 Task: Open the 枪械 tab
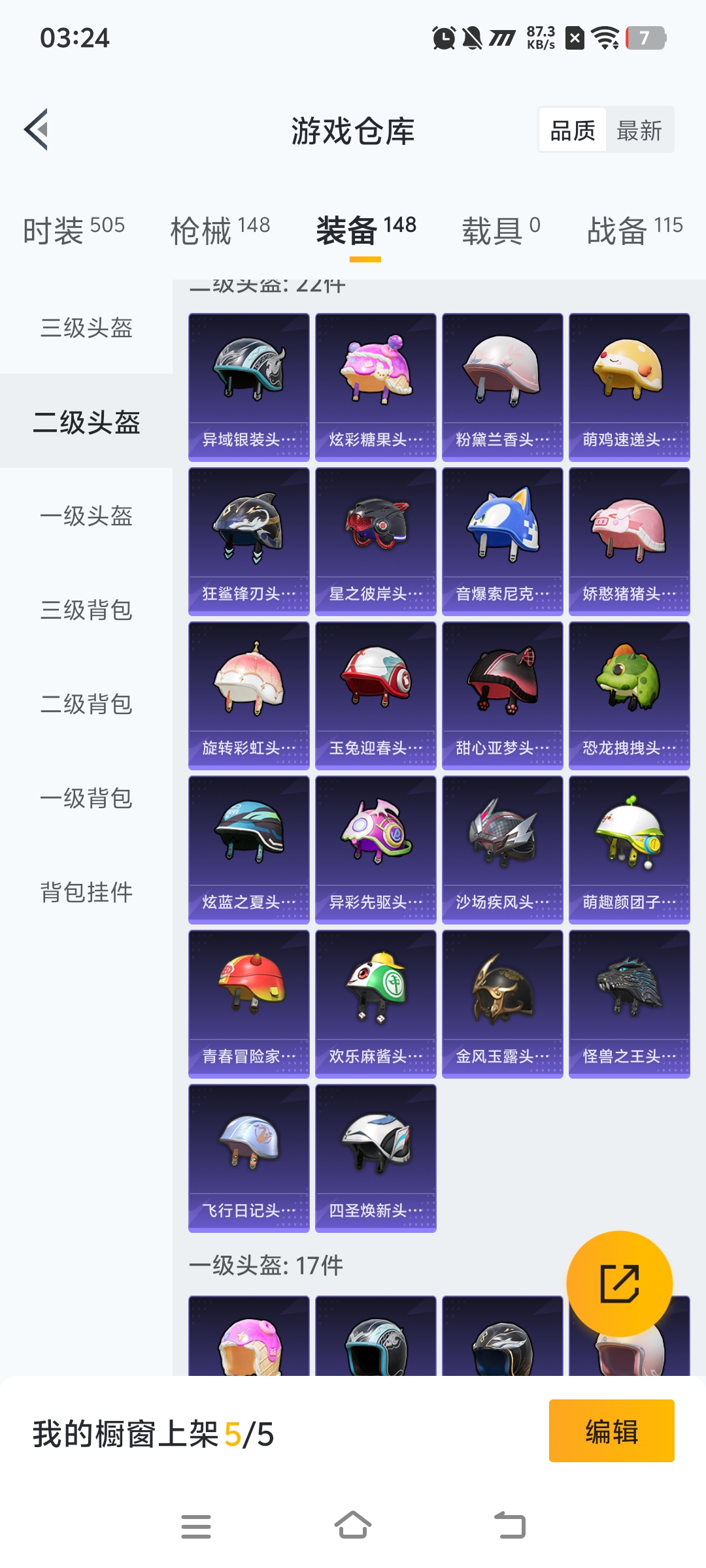pyautogui.click(x=220, y=230)
